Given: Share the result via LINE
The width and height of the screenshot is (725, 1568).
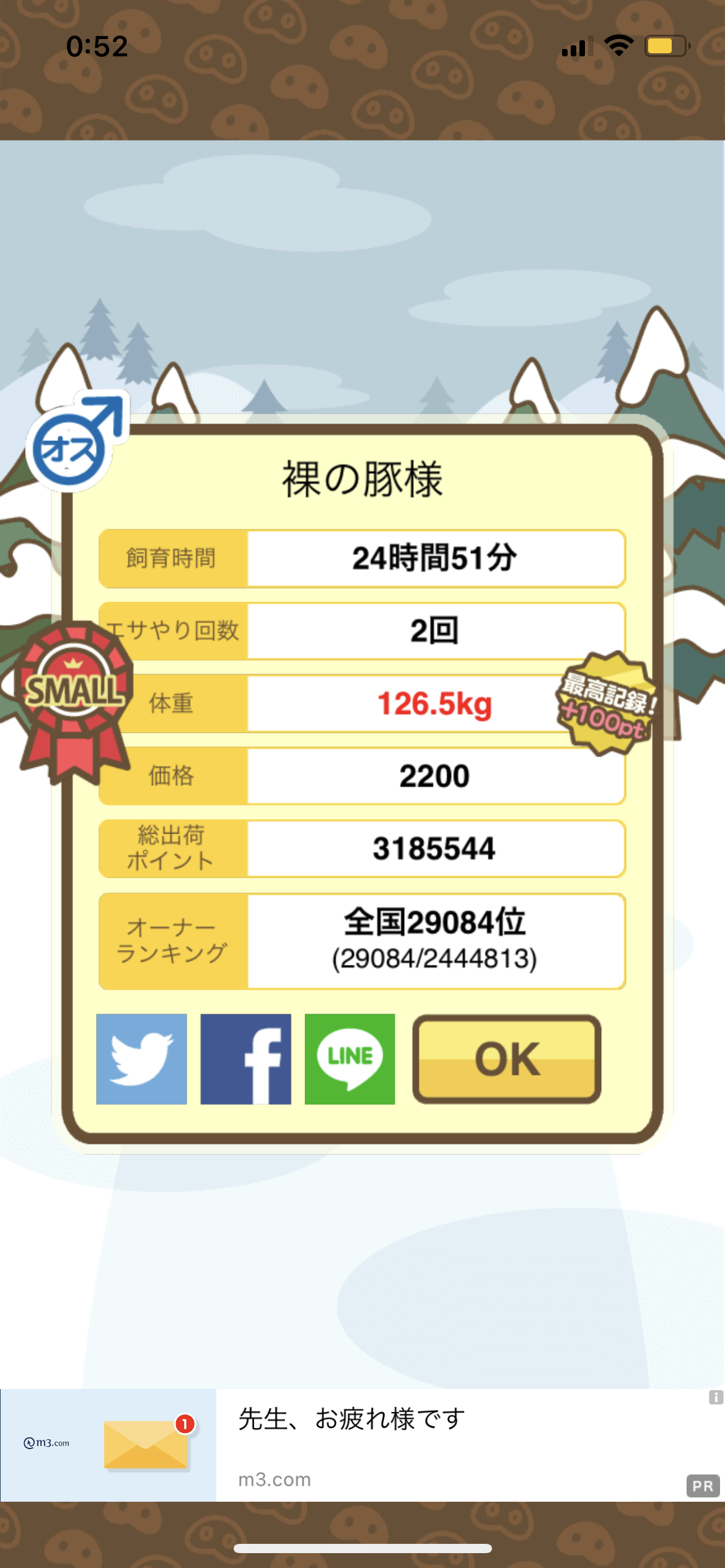Looking at the screenshot, I should coord(349,1059).
